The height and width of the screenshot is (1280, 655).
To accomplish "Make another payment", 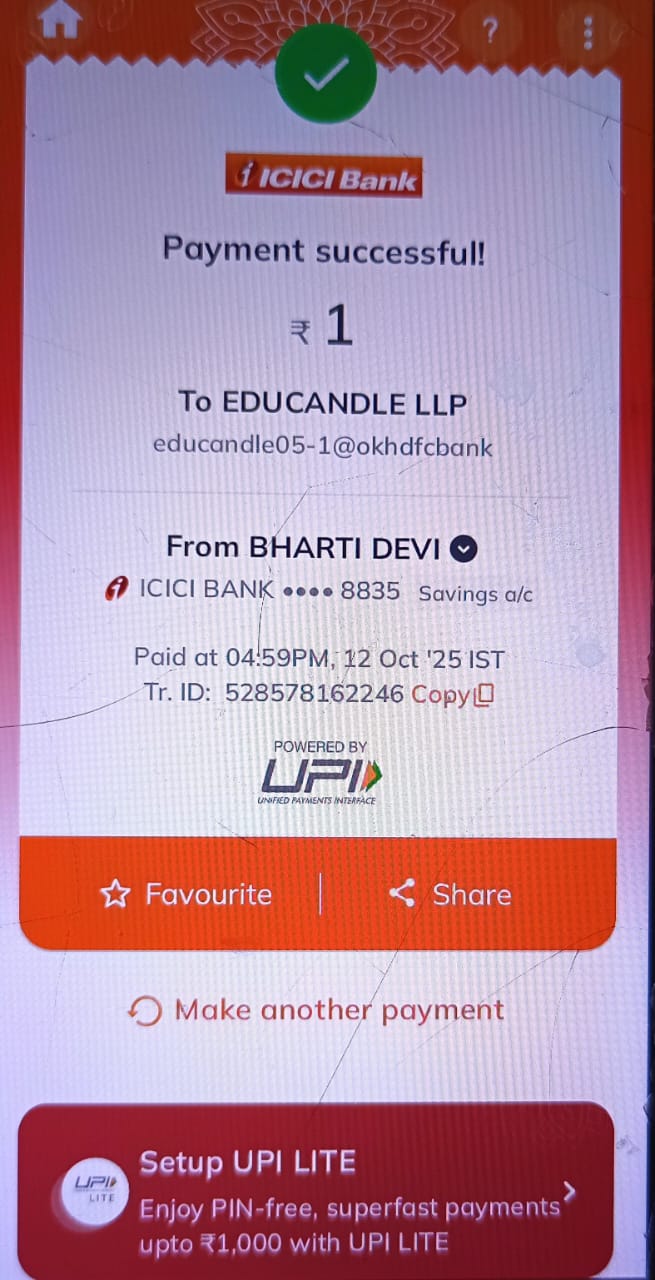I will [x=318, y=1011].
